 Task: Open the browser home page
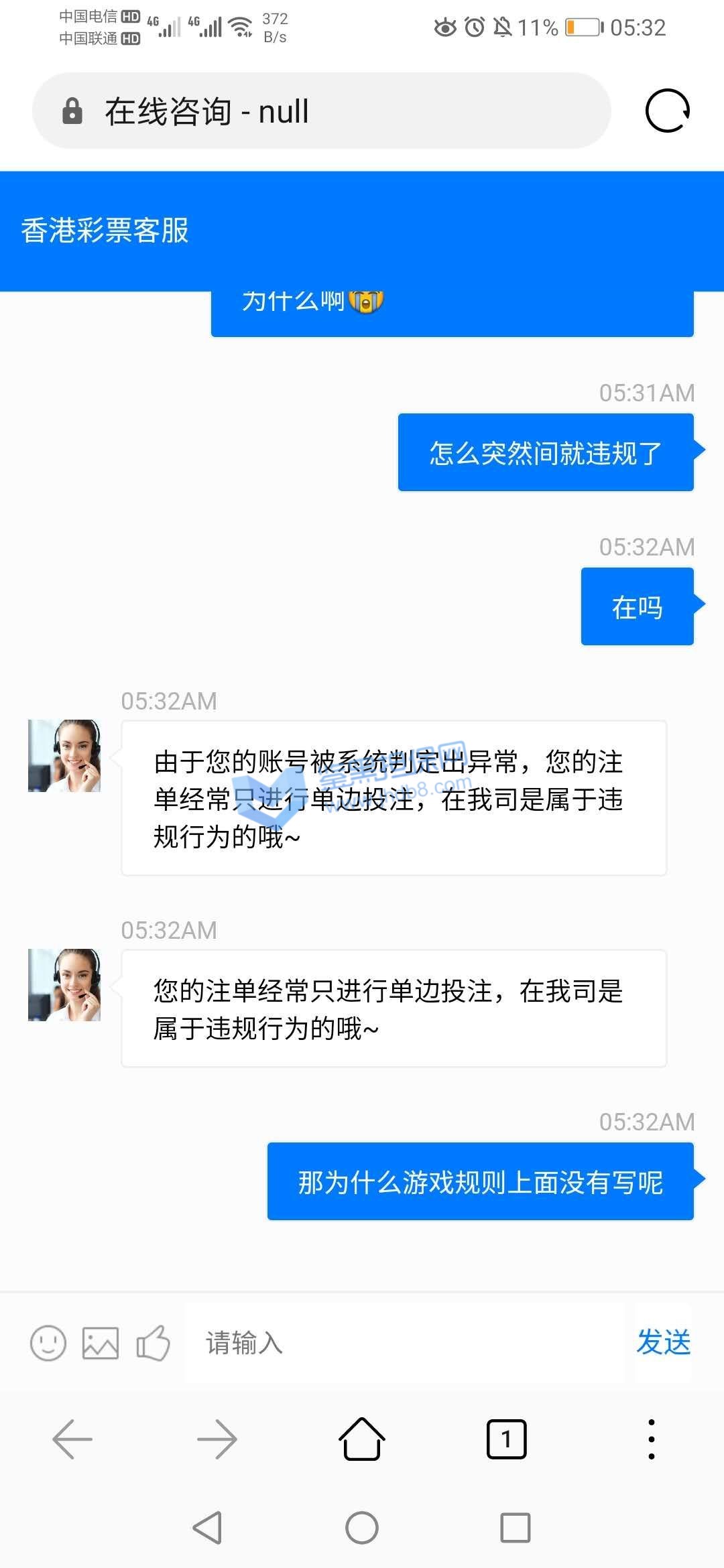tap(362, 1439)
